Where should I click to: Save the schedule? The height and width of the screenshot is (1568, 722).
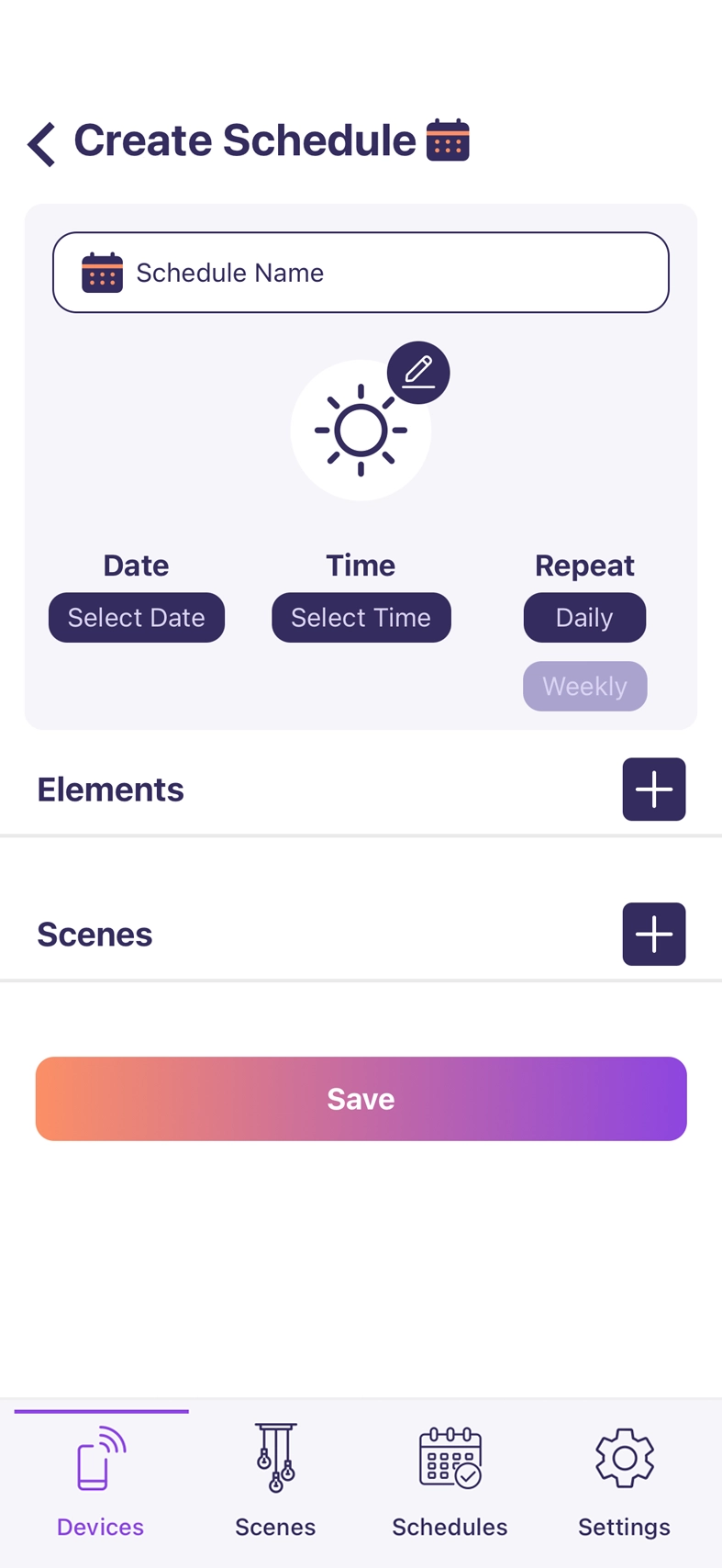tap(361, 1099)
